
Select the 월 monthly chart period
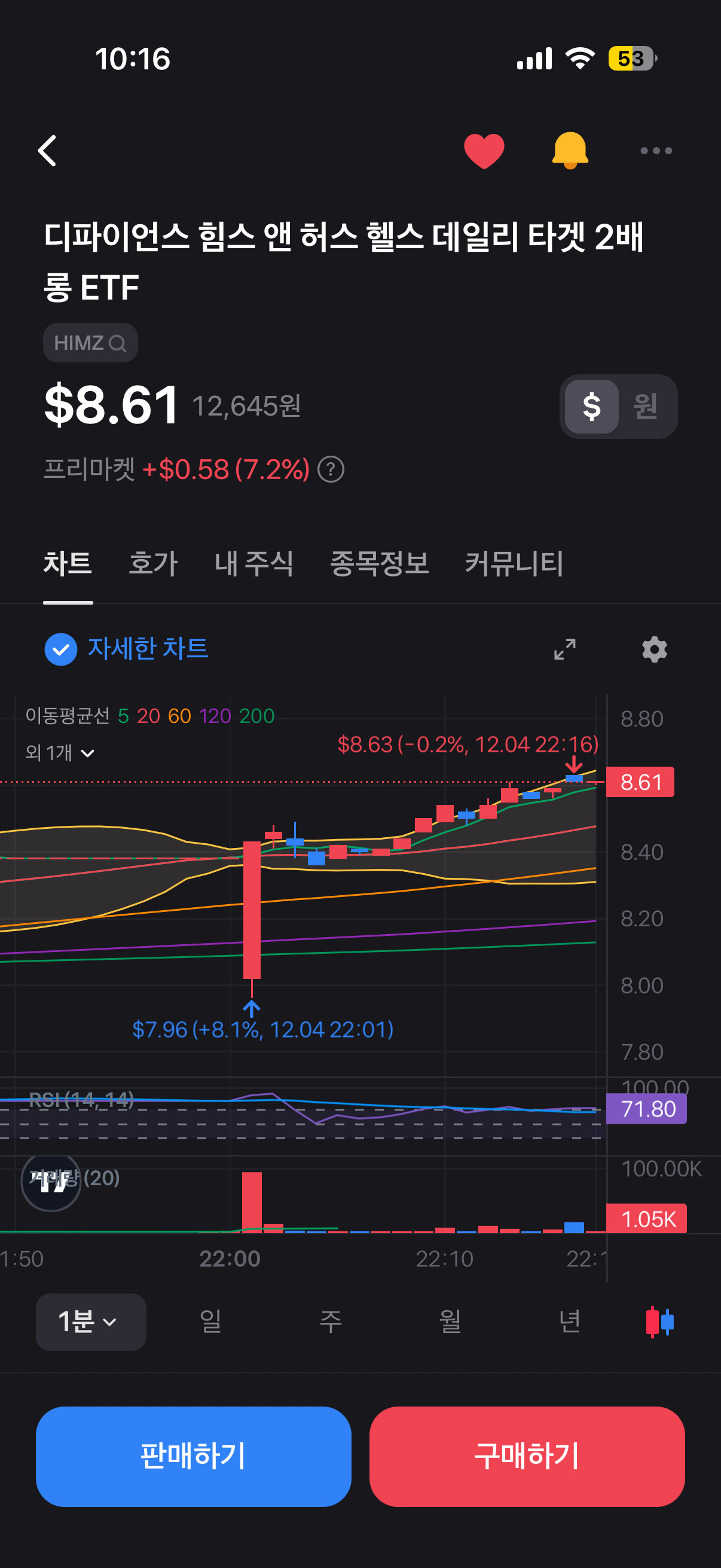coord(450,1322)
